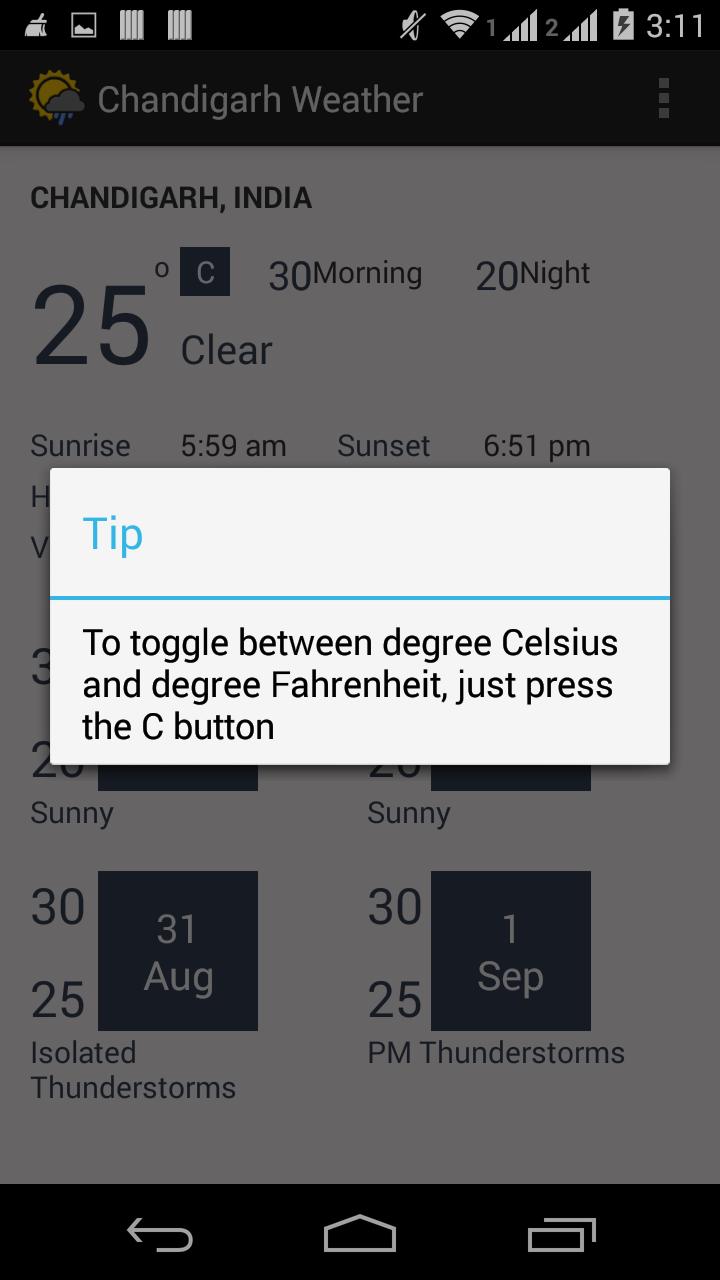Open the recent apps view

[x=561, y=1234]
